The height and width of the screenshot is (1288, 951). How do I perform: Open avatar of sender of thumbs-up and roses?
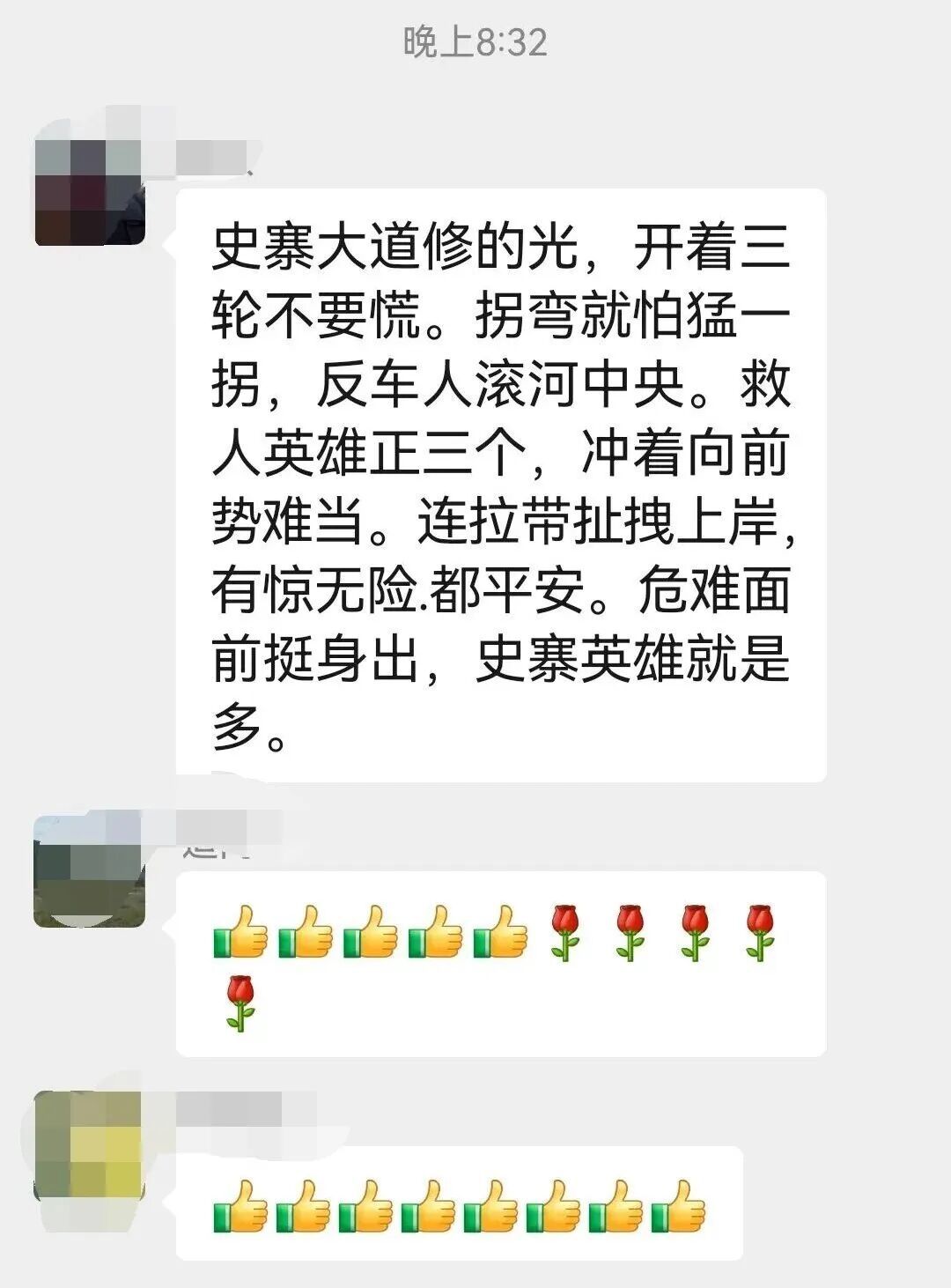pyautogui.click(x=89, y=872)
